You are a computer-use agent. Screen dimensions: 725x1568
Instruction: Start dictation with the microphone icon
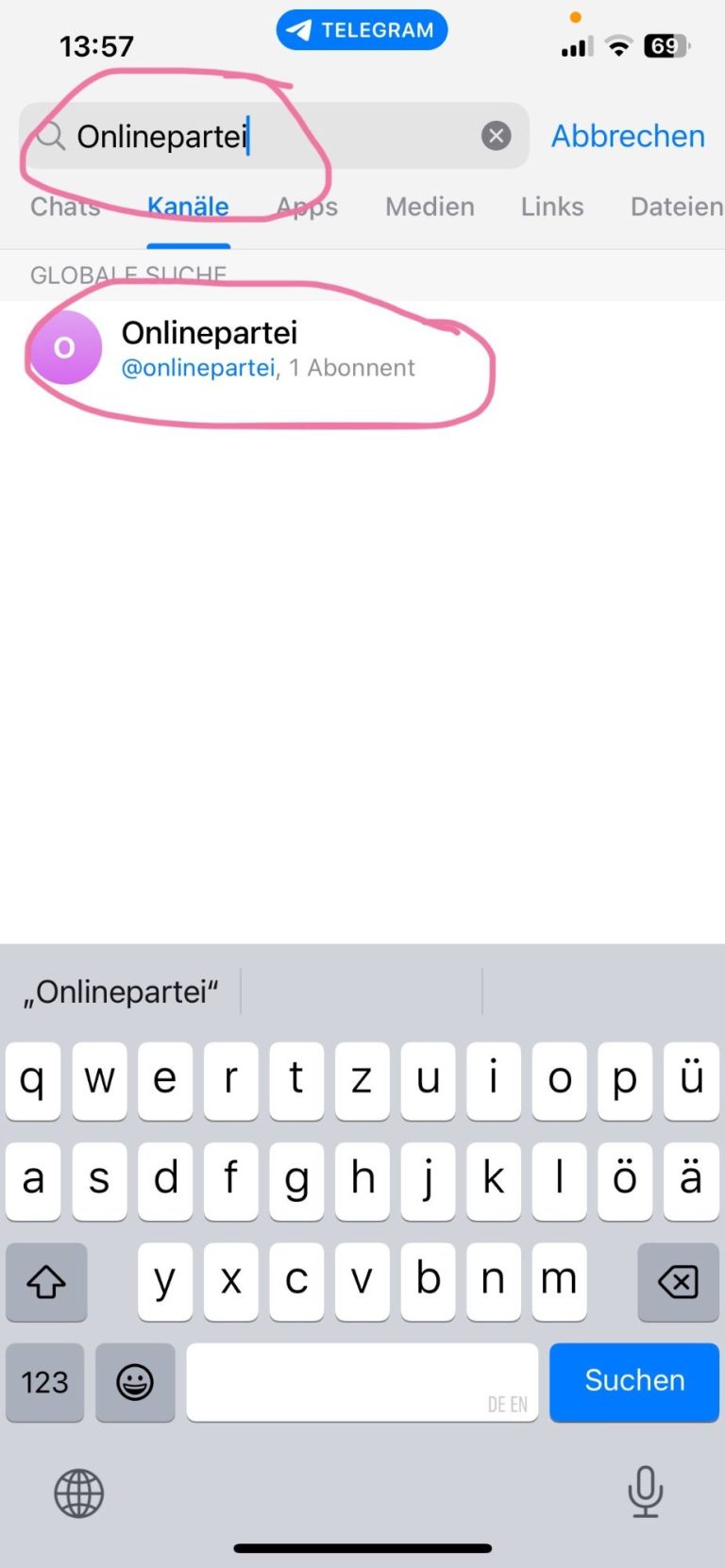coord(646,1492)
